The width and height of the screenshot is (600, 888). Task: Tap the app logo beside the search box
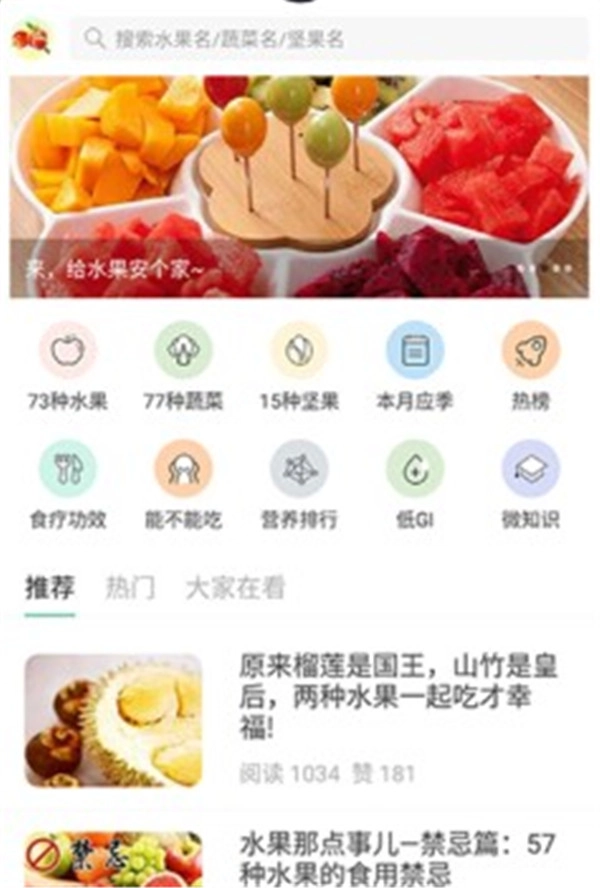31,39
